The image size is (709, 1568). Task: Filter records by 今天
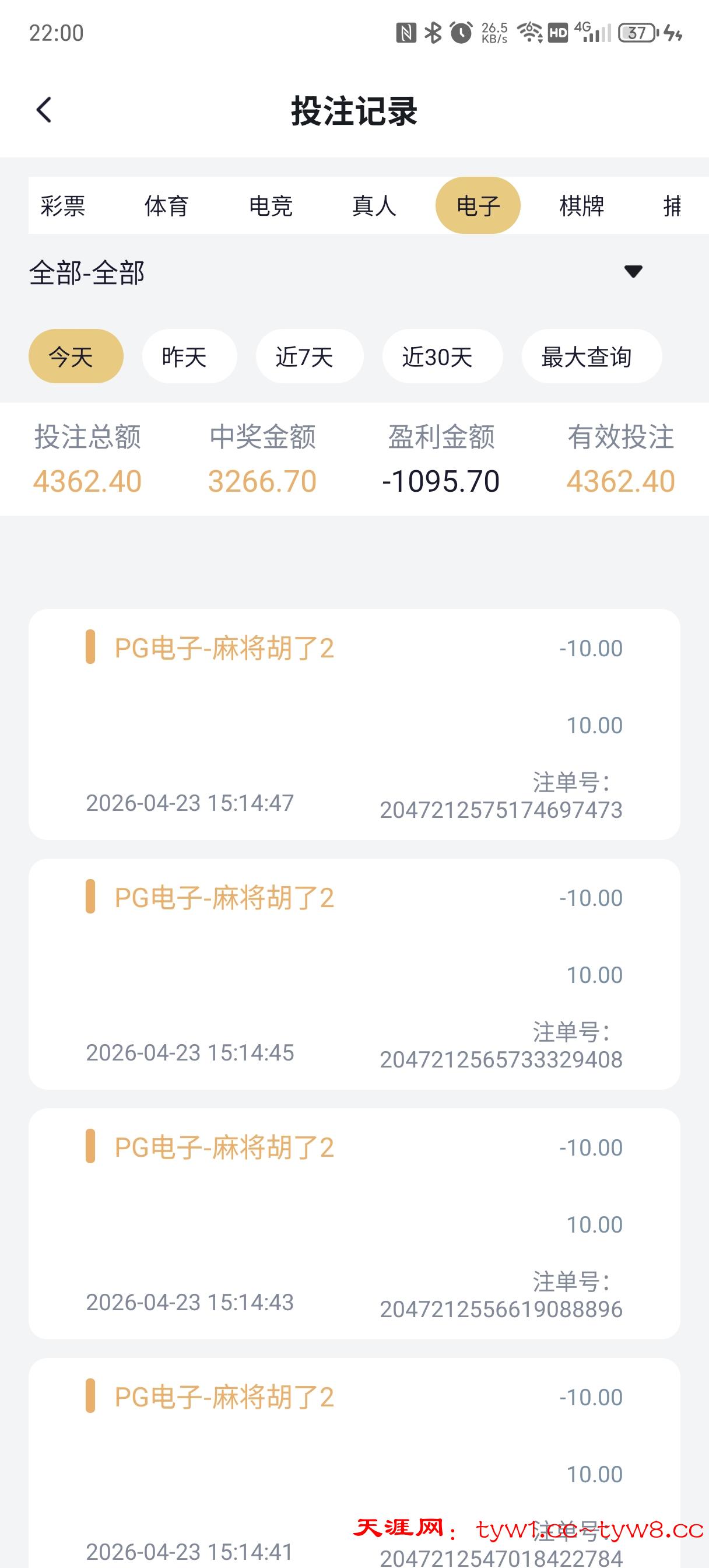(x=76, y=356)
